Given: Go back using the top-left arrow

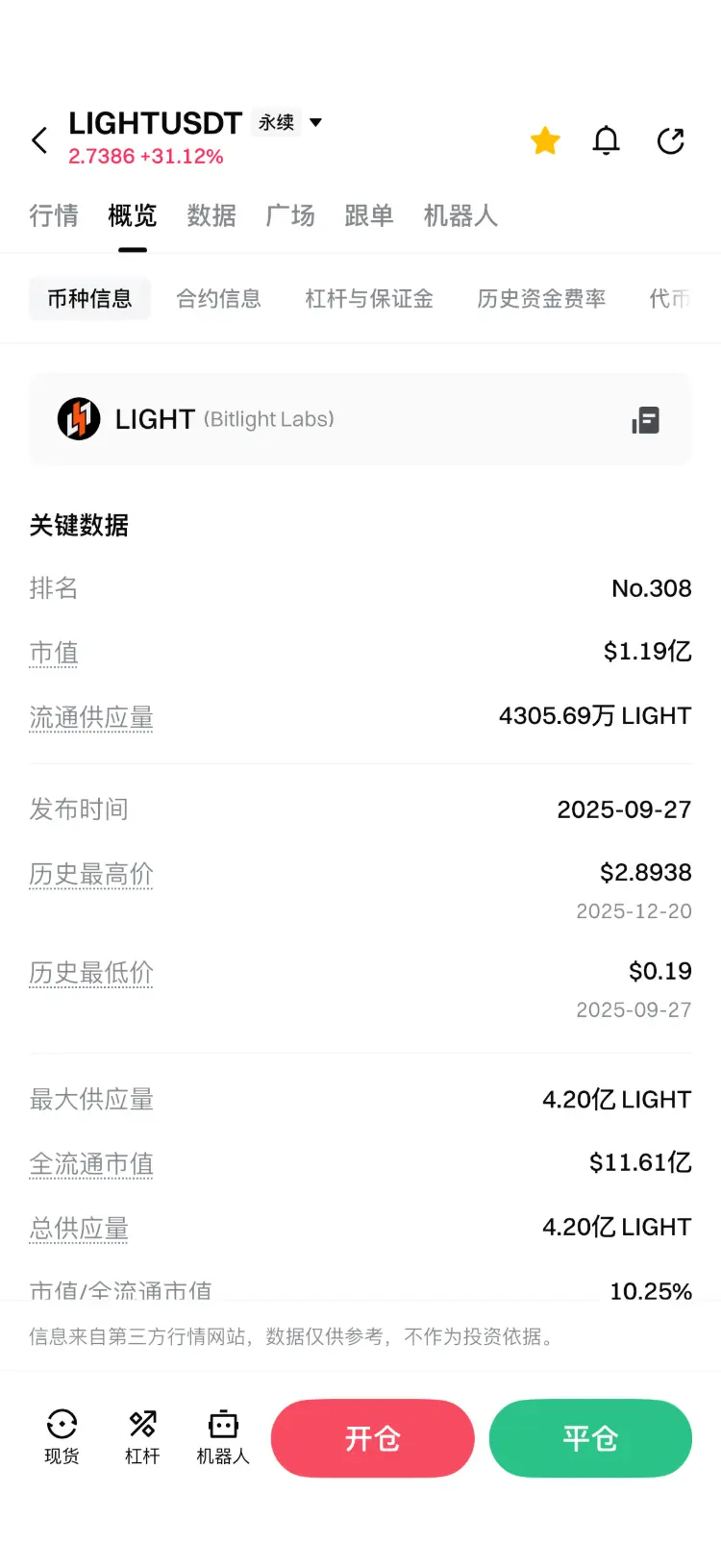Looking at the screenshot, I should pos(39,140).
